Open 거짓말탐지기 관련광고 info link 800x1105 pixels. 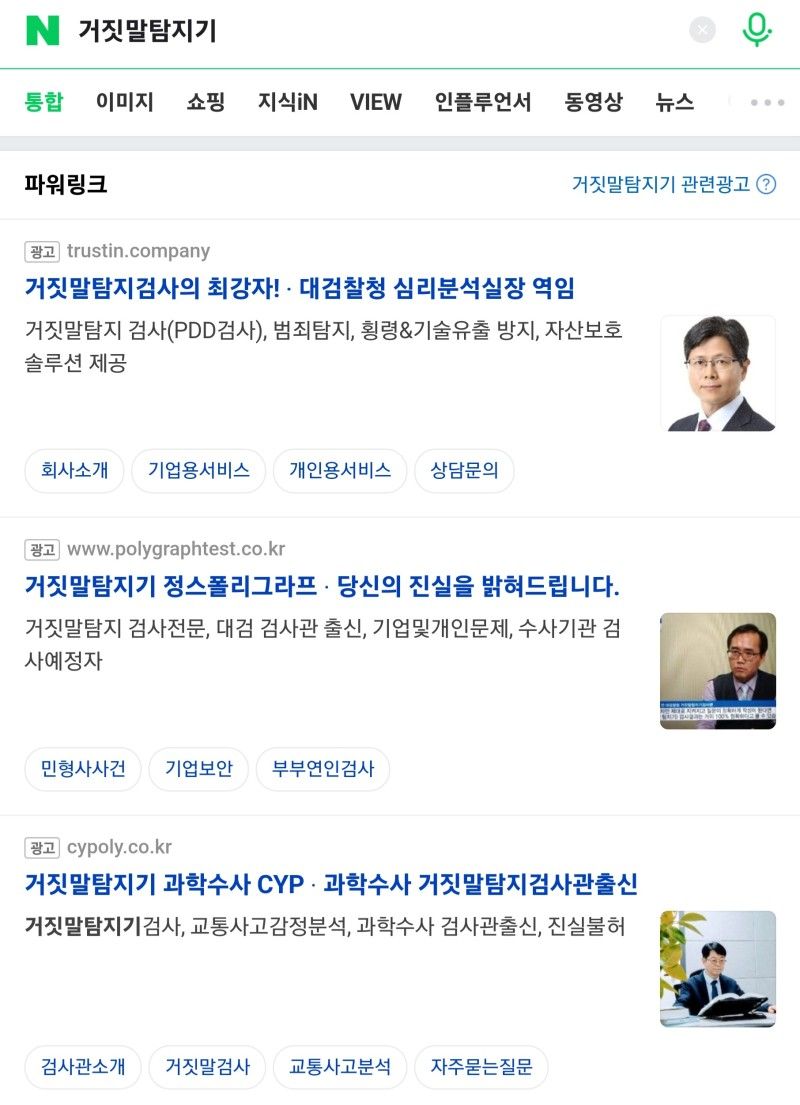click(673, 184)
